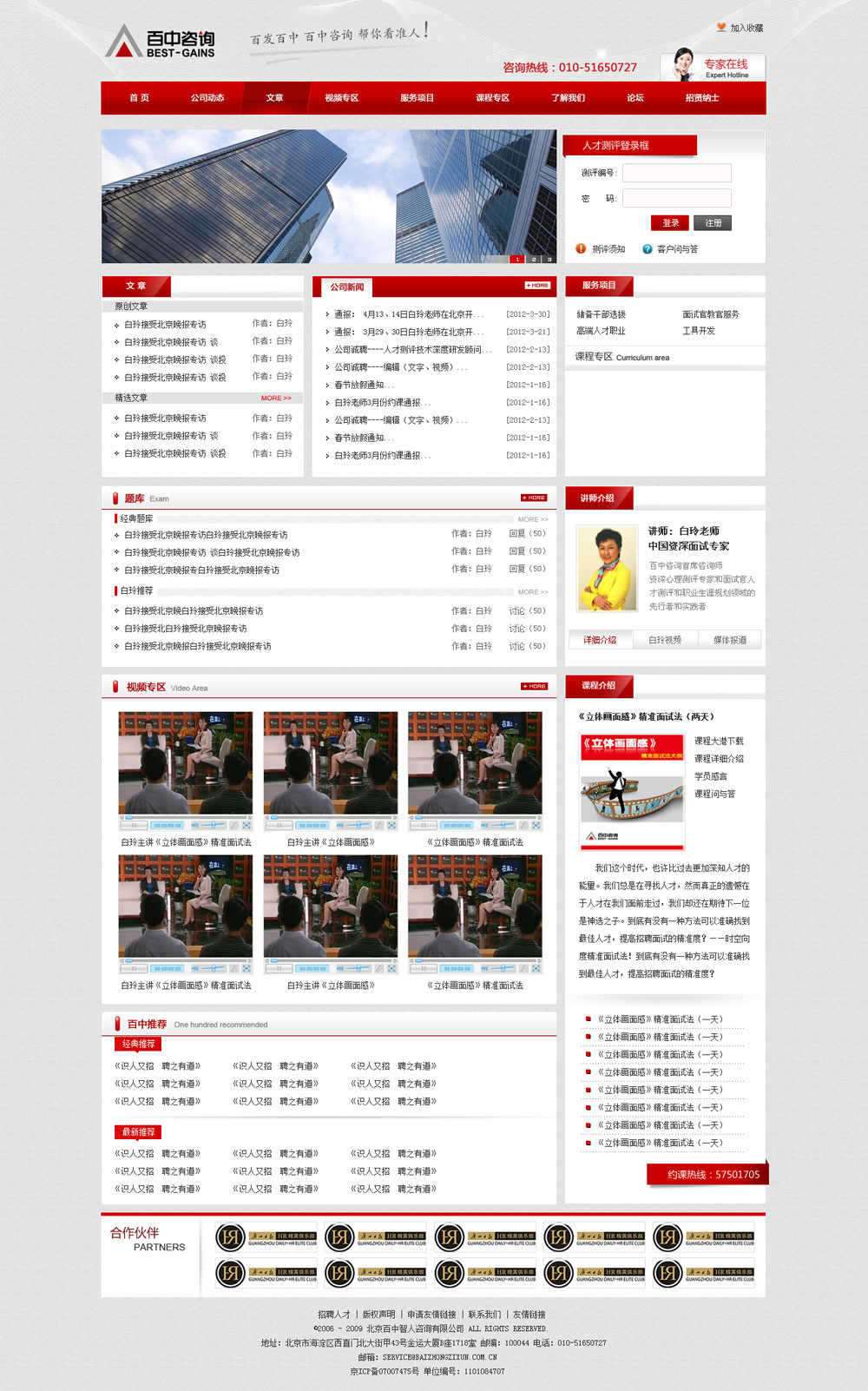The width and height of the screenshot is (868, 1391).
Task: Tap the grey 注册 button
Action: (x=713, y=223)
